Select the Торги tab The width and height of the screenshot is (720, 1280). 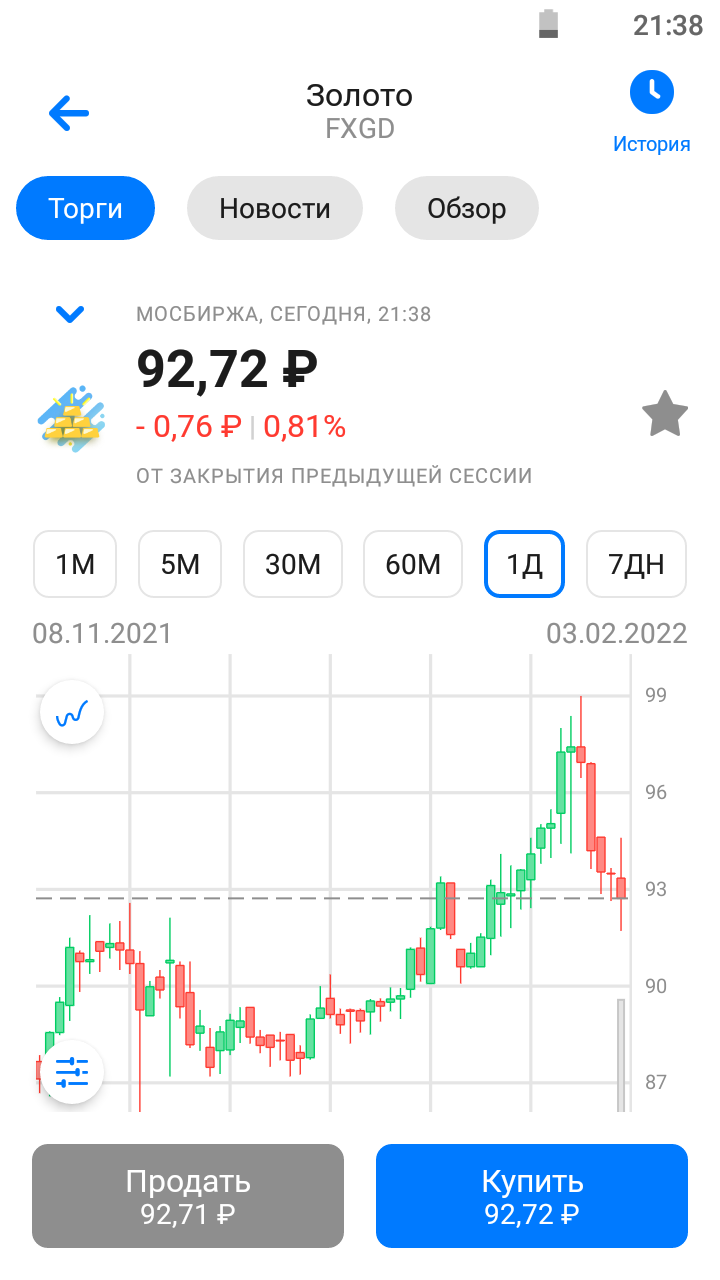(x=86, y=208)
